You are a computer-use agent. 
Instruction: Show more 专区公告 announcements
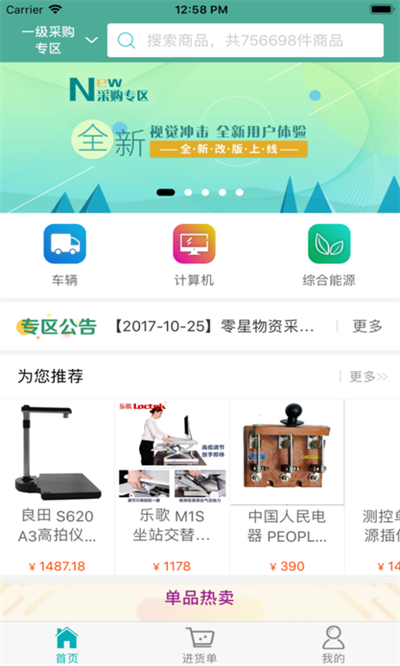tap(367, 326)
